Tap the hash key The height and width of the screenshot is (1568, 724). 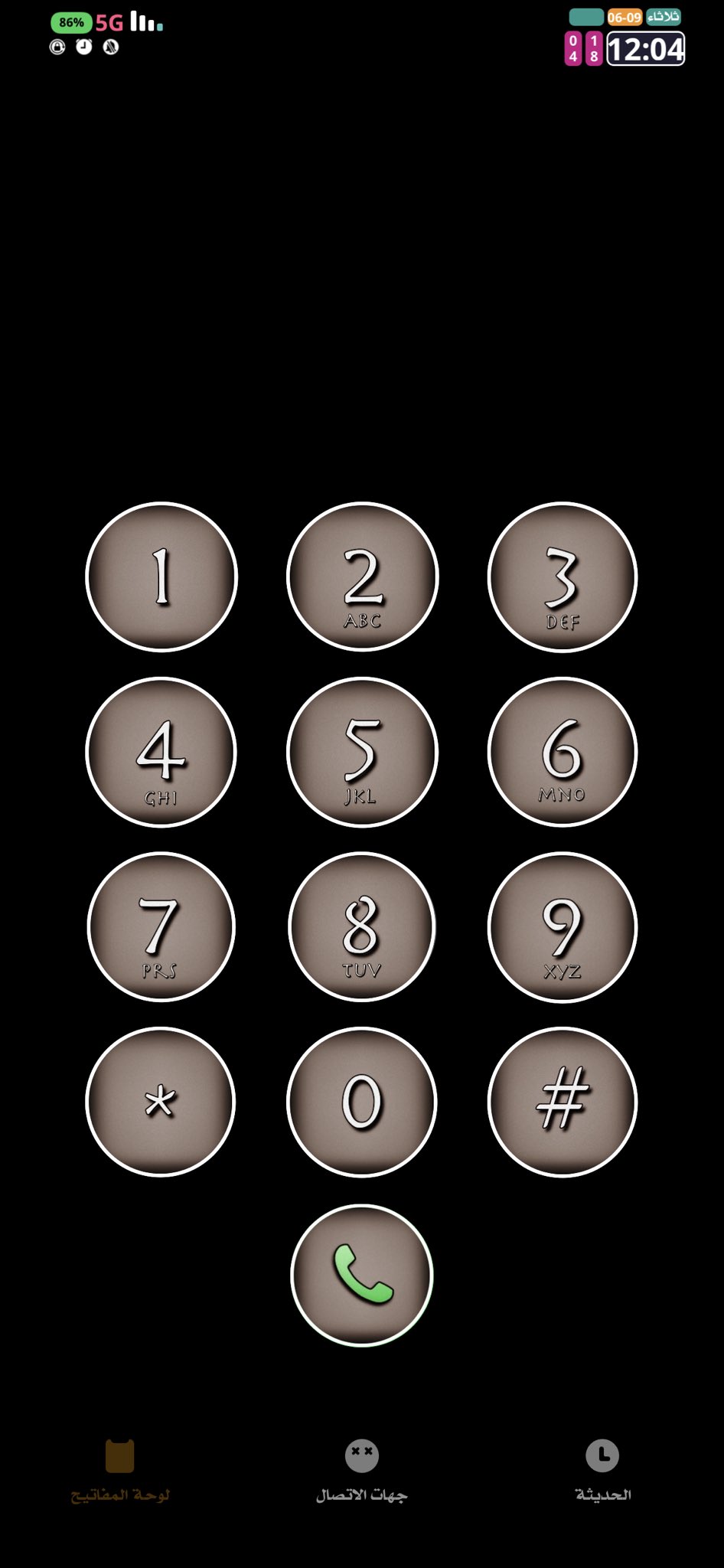(x=563, y=1102)
